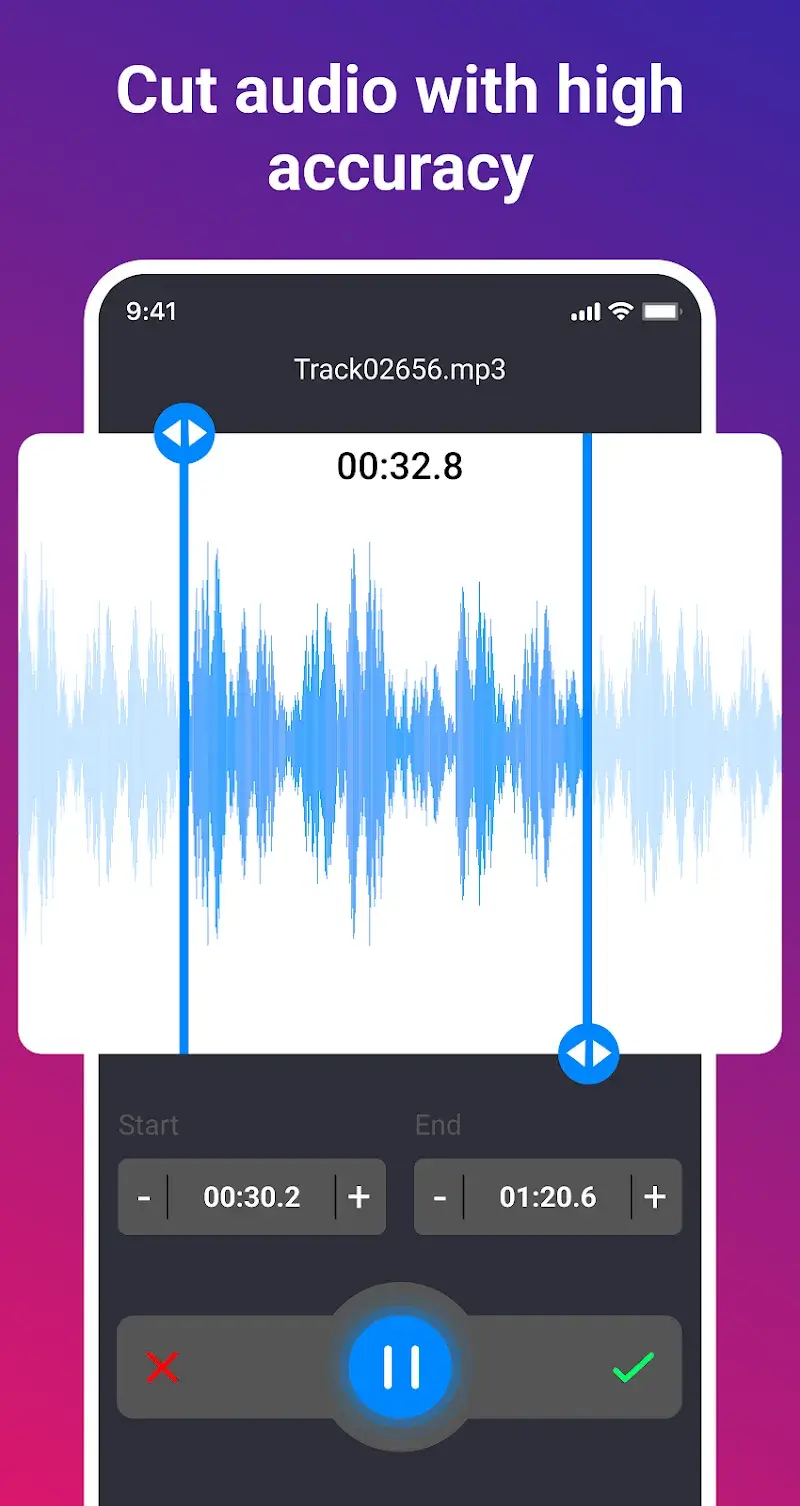Click the plus icon for Start time
The image size is (800, 1506).
coord(360,1196)
